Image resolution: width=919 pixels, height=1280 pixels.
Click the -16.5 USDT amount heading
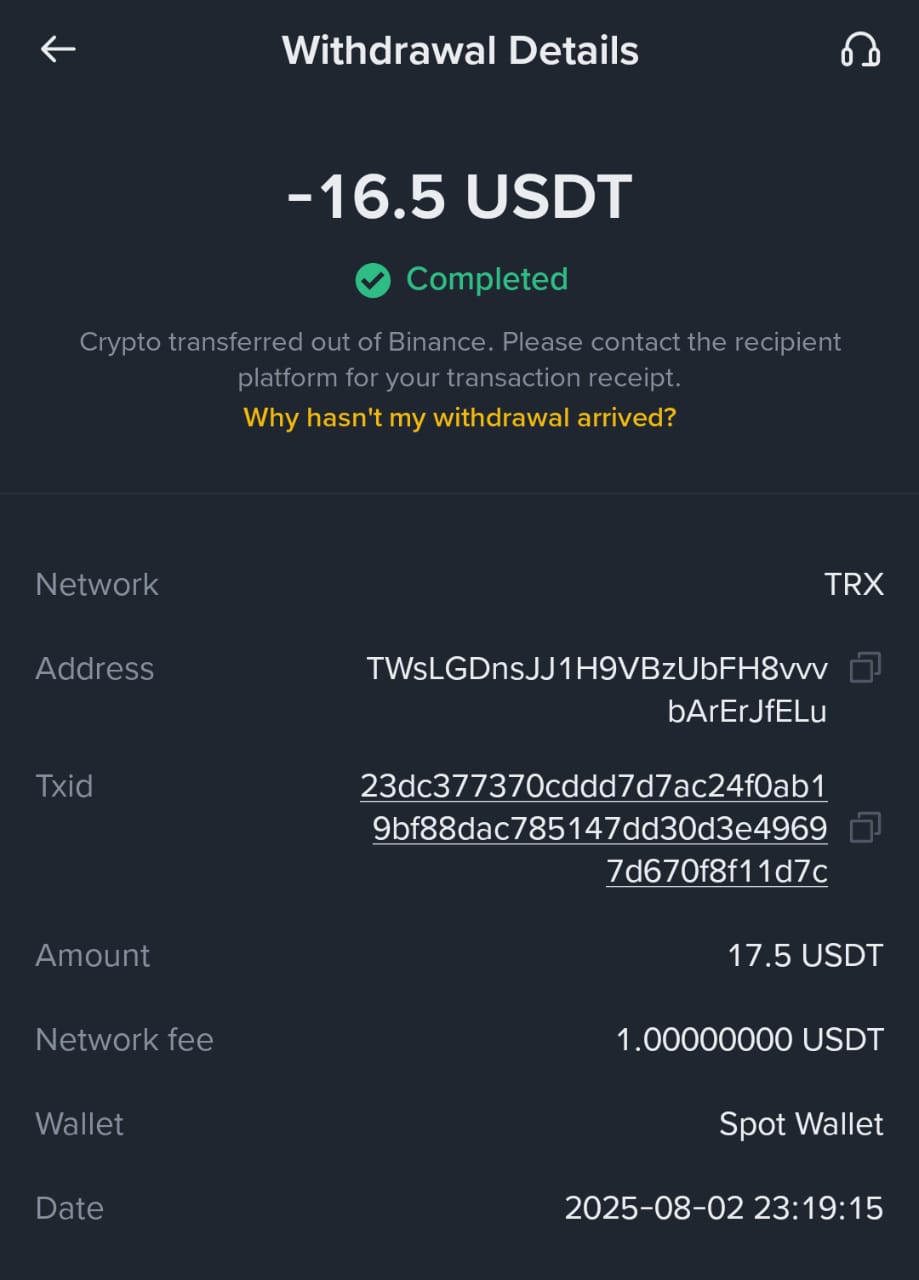pyautogui.click(x=459, y=196)
